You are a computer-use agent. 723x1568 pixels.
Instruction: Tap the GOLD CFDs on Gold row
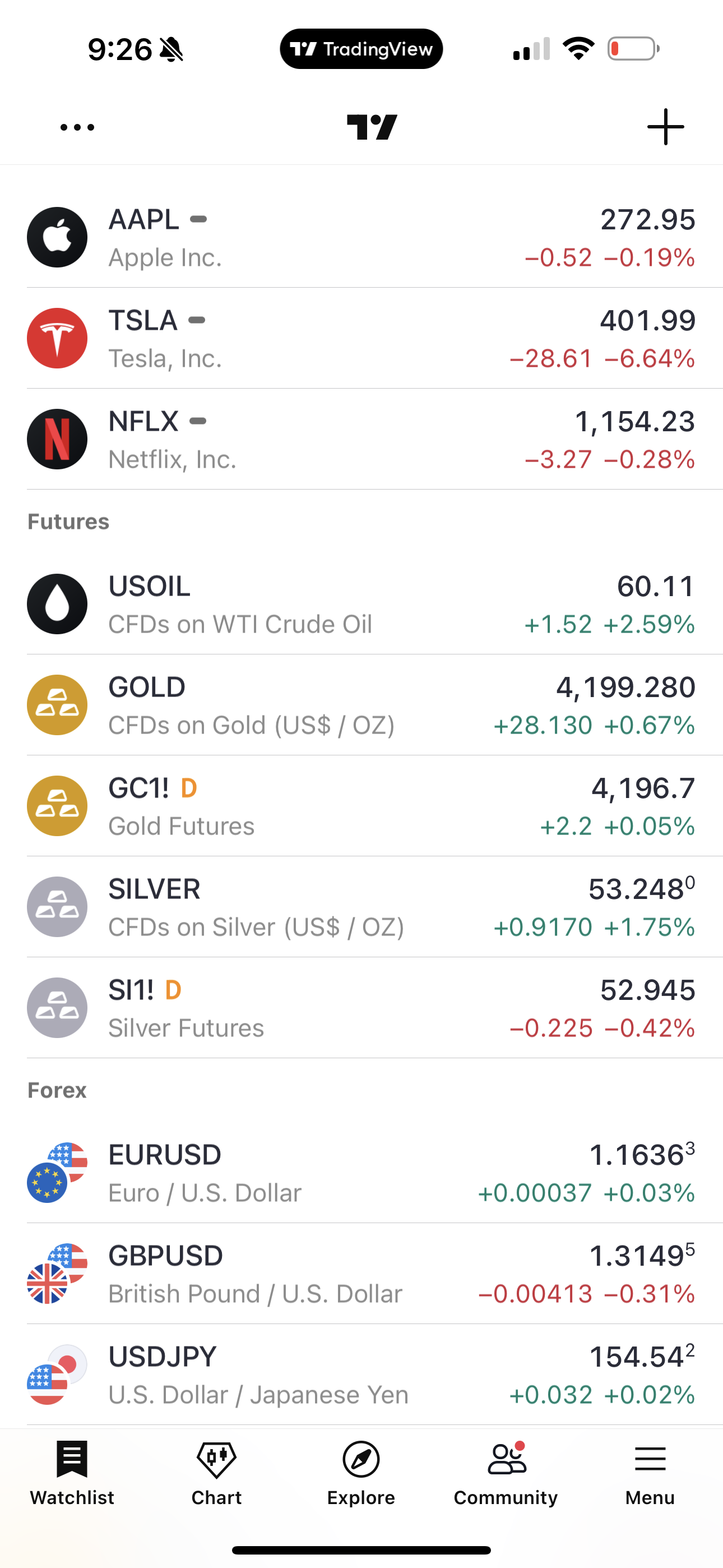click(361, 705)
